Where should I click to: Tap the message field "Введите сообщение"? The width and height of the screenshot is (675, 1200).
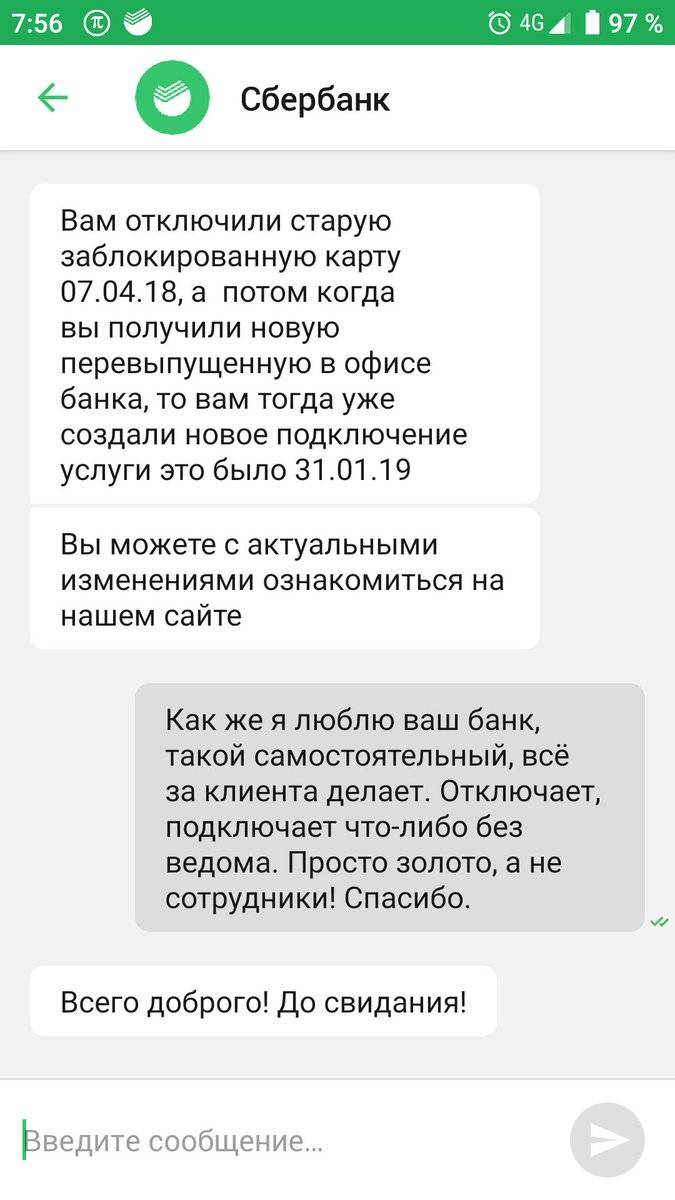285,1140
